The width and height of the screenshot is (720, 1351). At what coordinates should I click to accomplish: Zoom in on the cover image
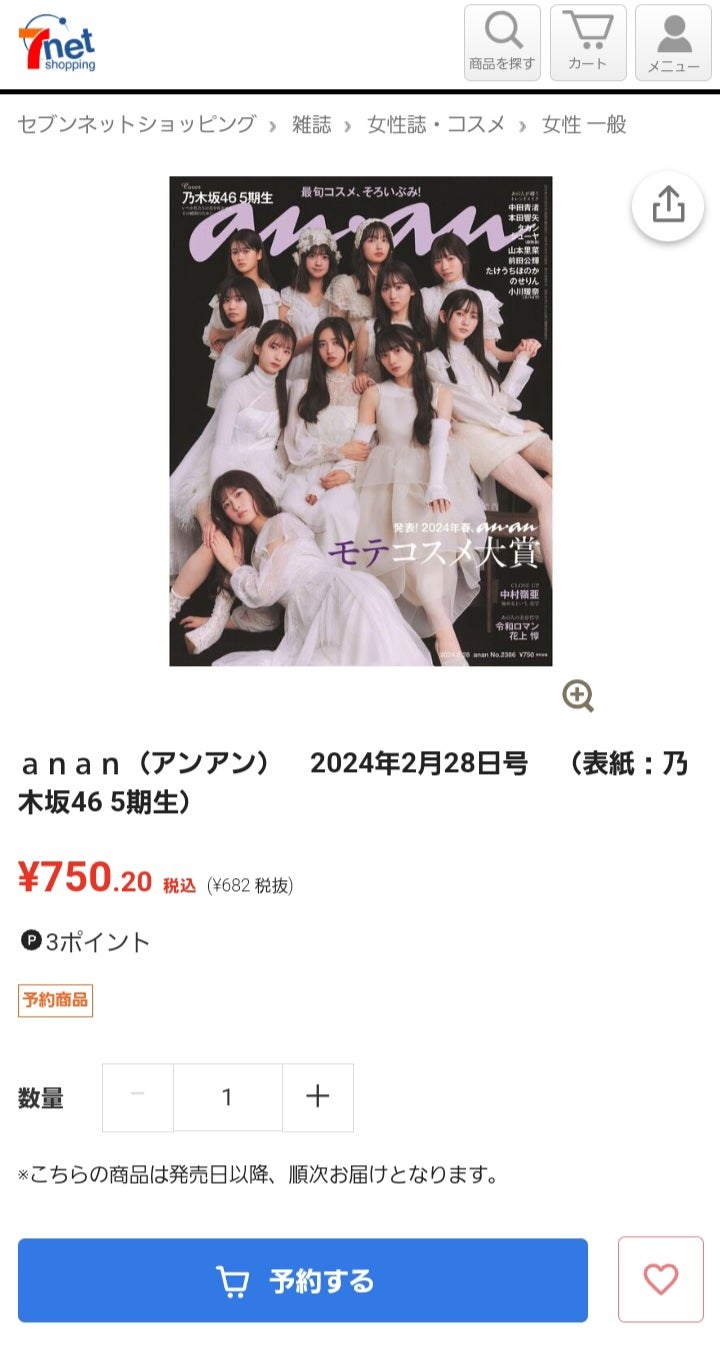(x=578, y=696)
